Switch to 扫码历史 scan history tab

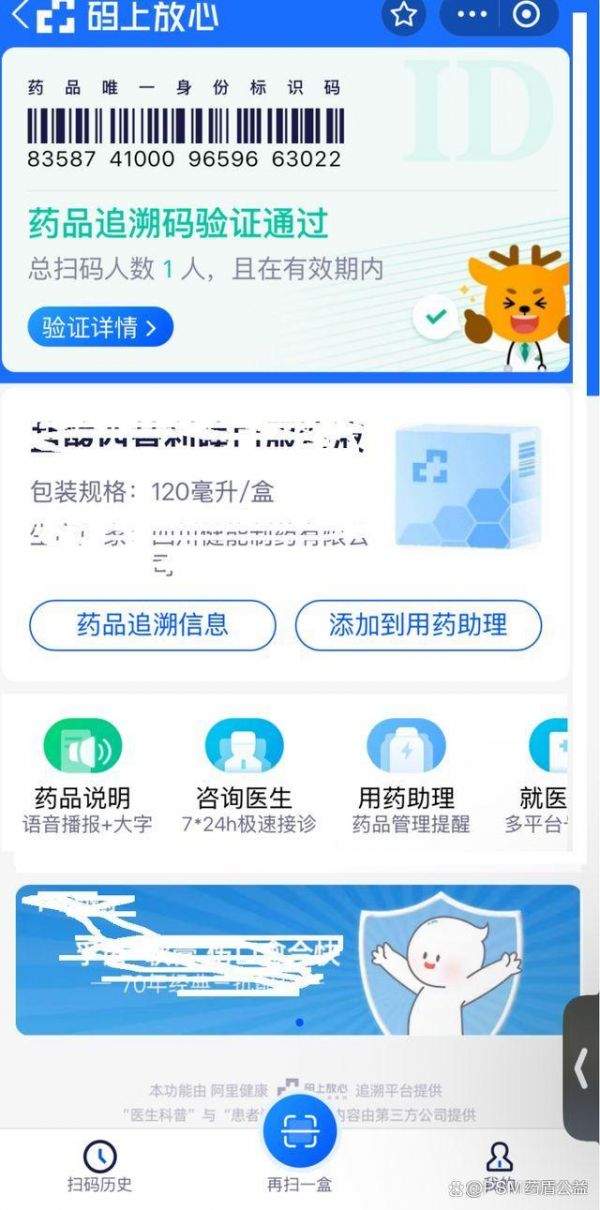(99, 1166)
